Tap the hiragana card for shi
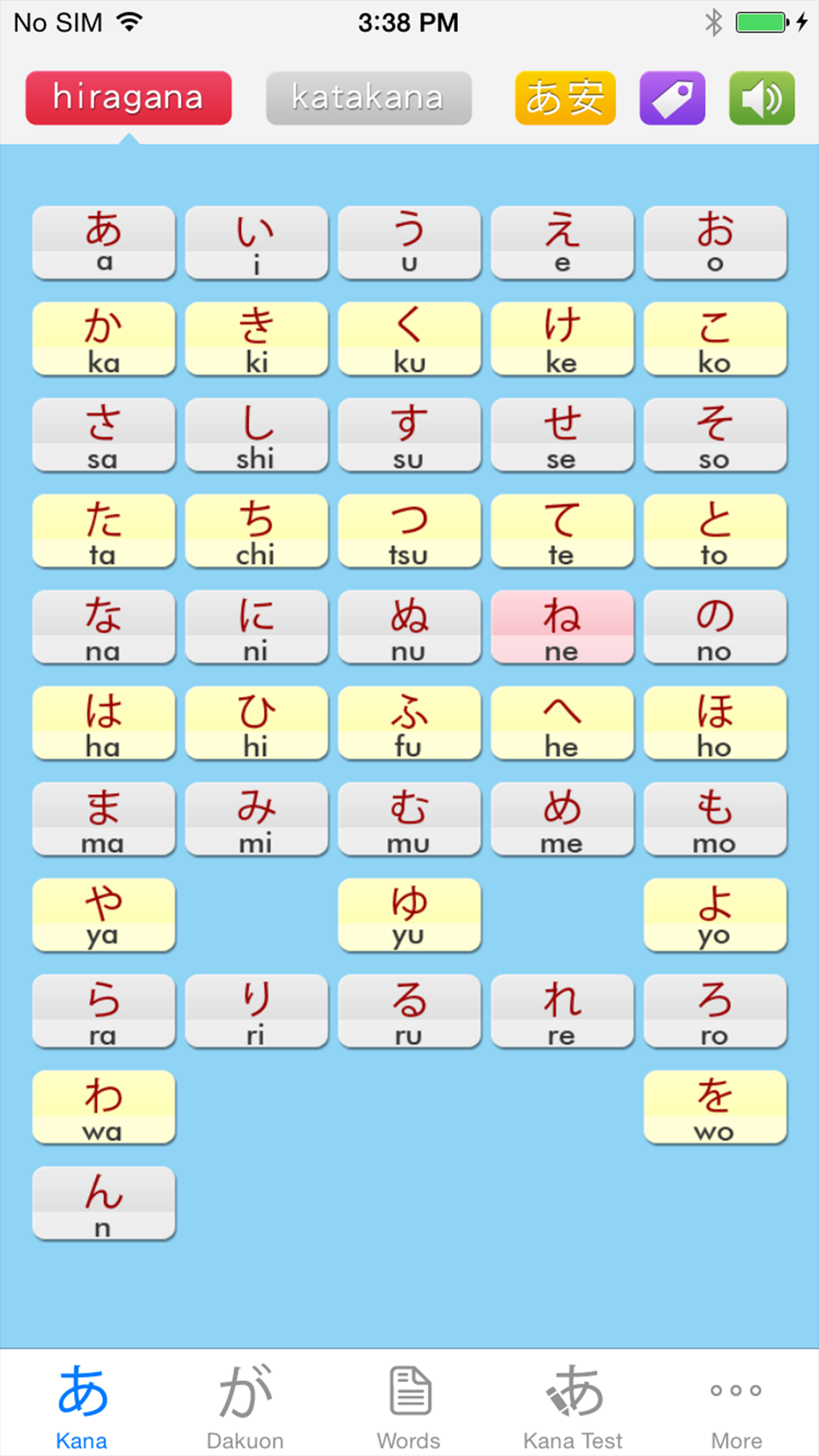 pos(256,434)
